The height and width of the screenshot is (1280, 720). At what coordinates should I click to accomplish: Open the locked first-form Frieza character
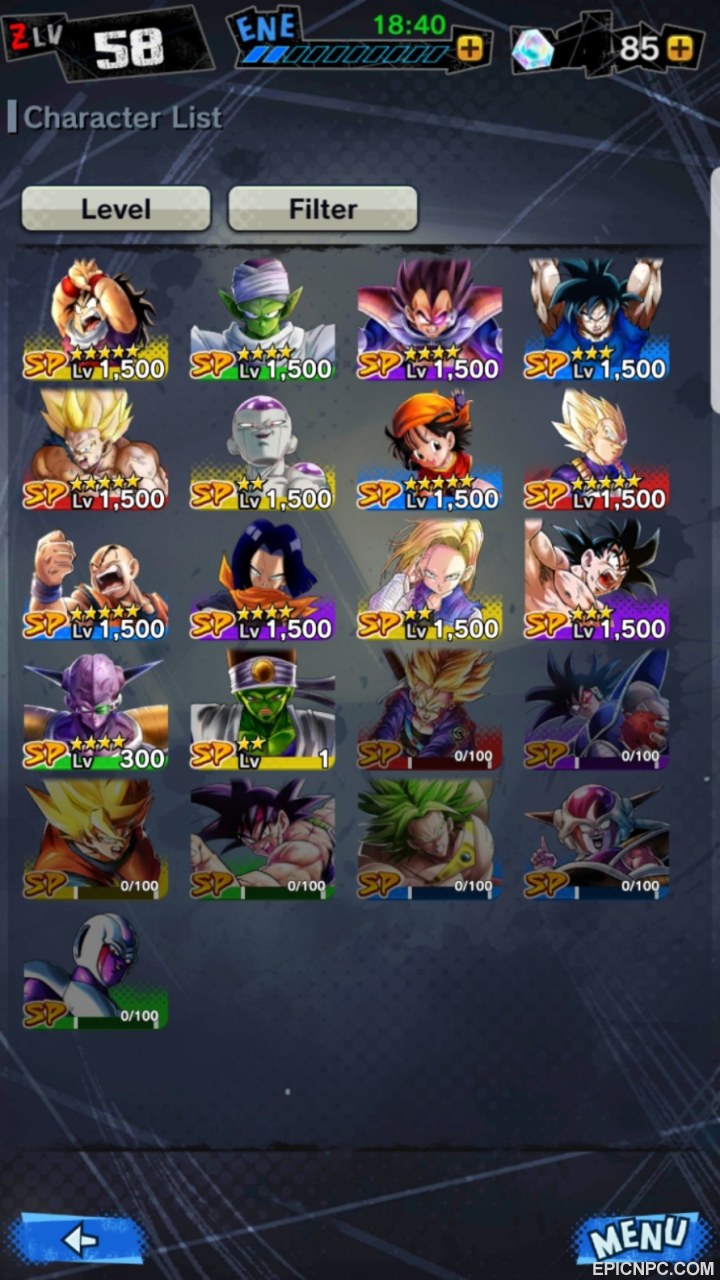[x=597, y=838]
